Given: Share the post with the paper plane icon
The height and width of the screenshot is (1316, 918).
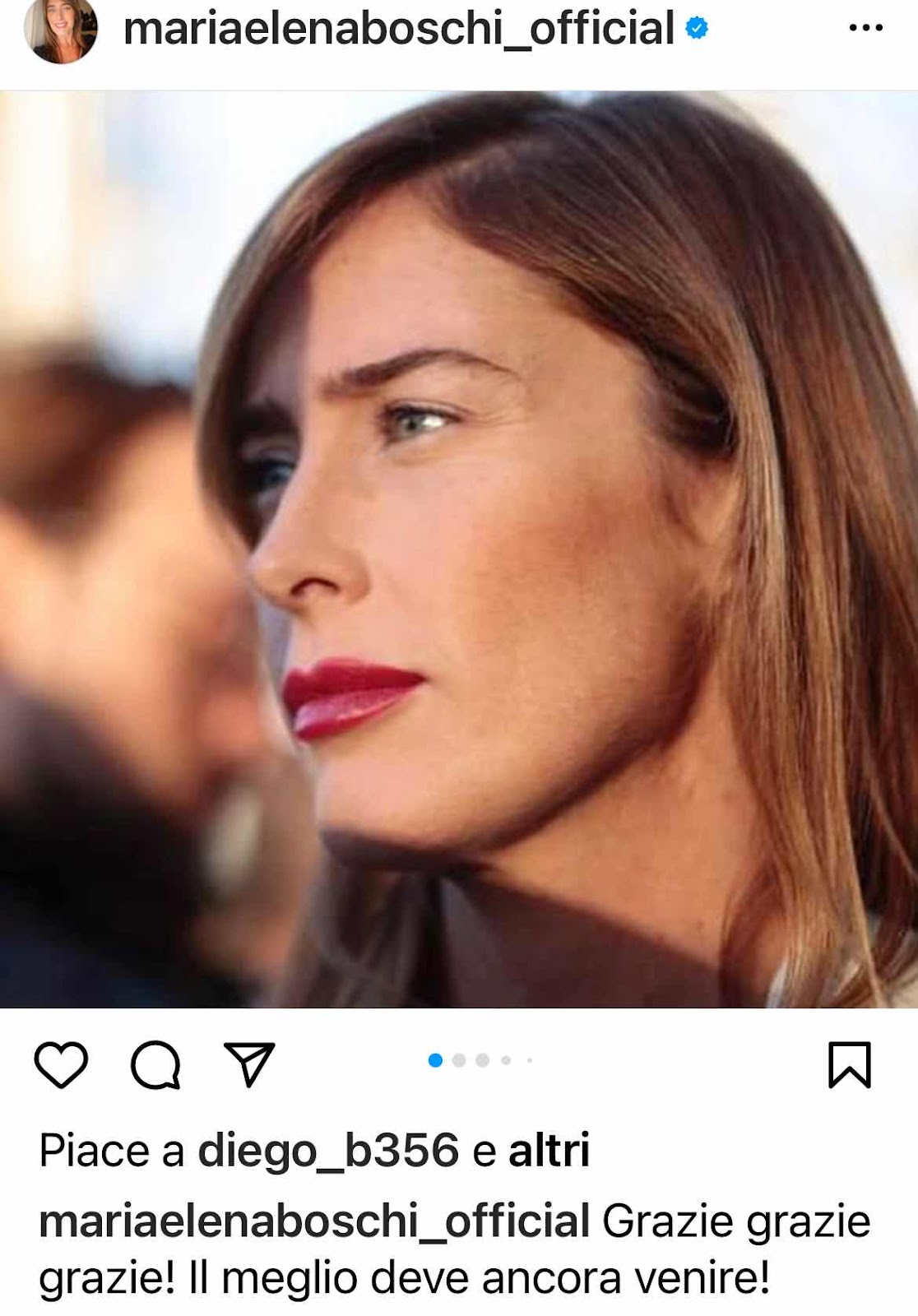Looking at the screenshot, I should click(x=249, y=1063).
